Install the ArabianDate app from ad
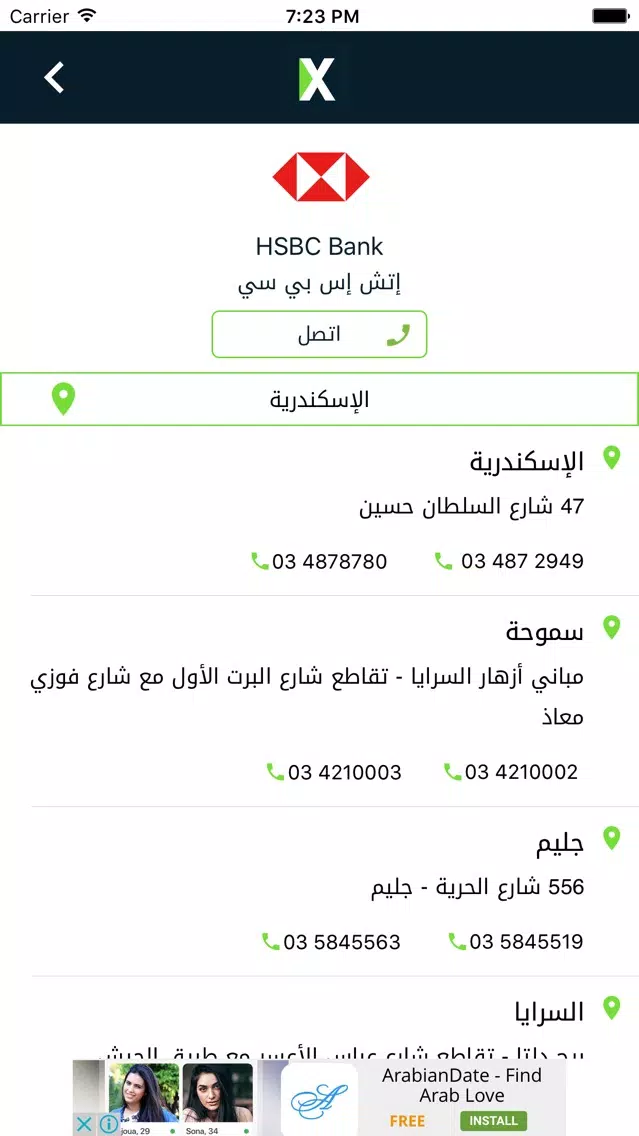The image size is (639, 1136). 493,1120
